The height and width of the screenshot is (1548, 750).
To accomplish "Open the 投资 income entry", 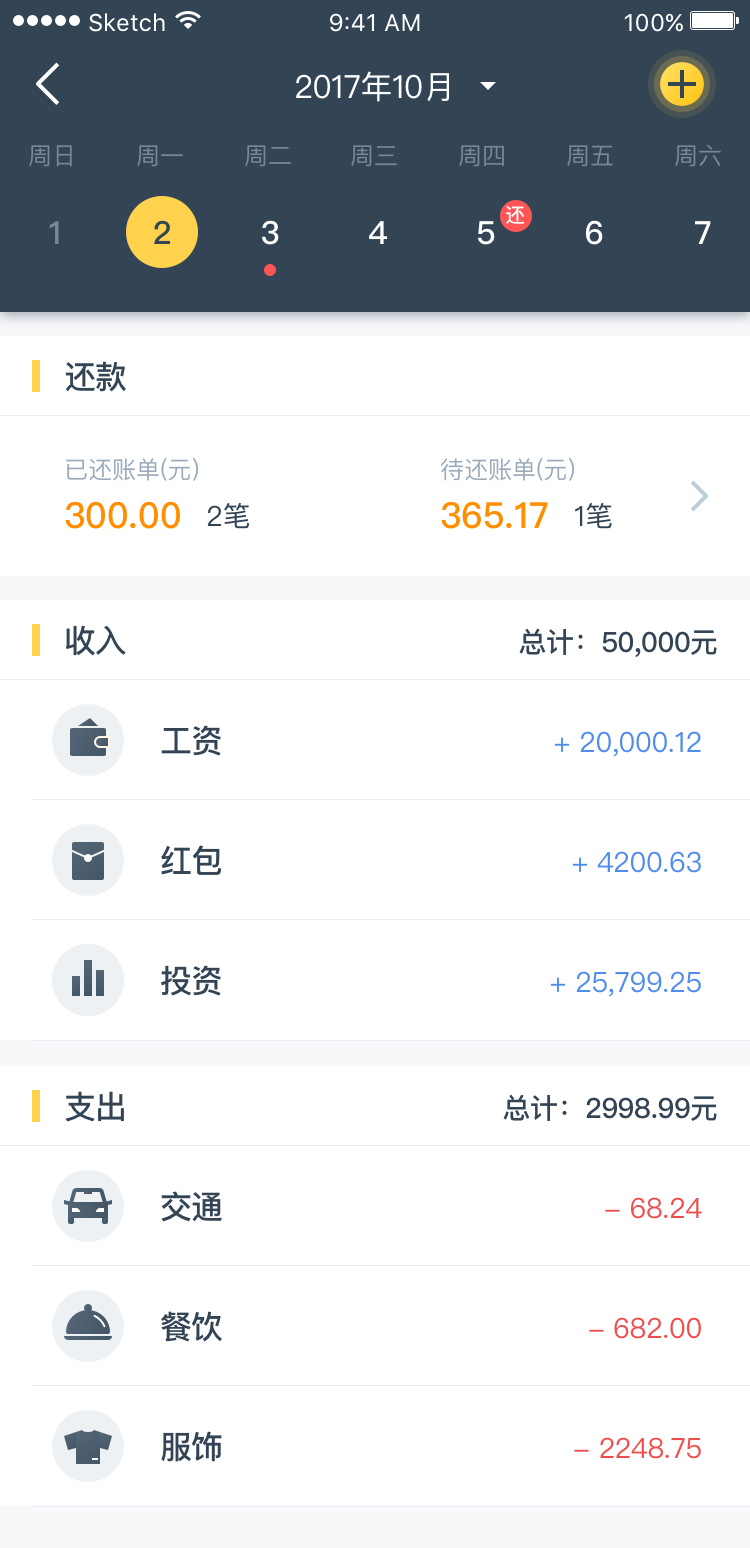I will click(375, 980).
